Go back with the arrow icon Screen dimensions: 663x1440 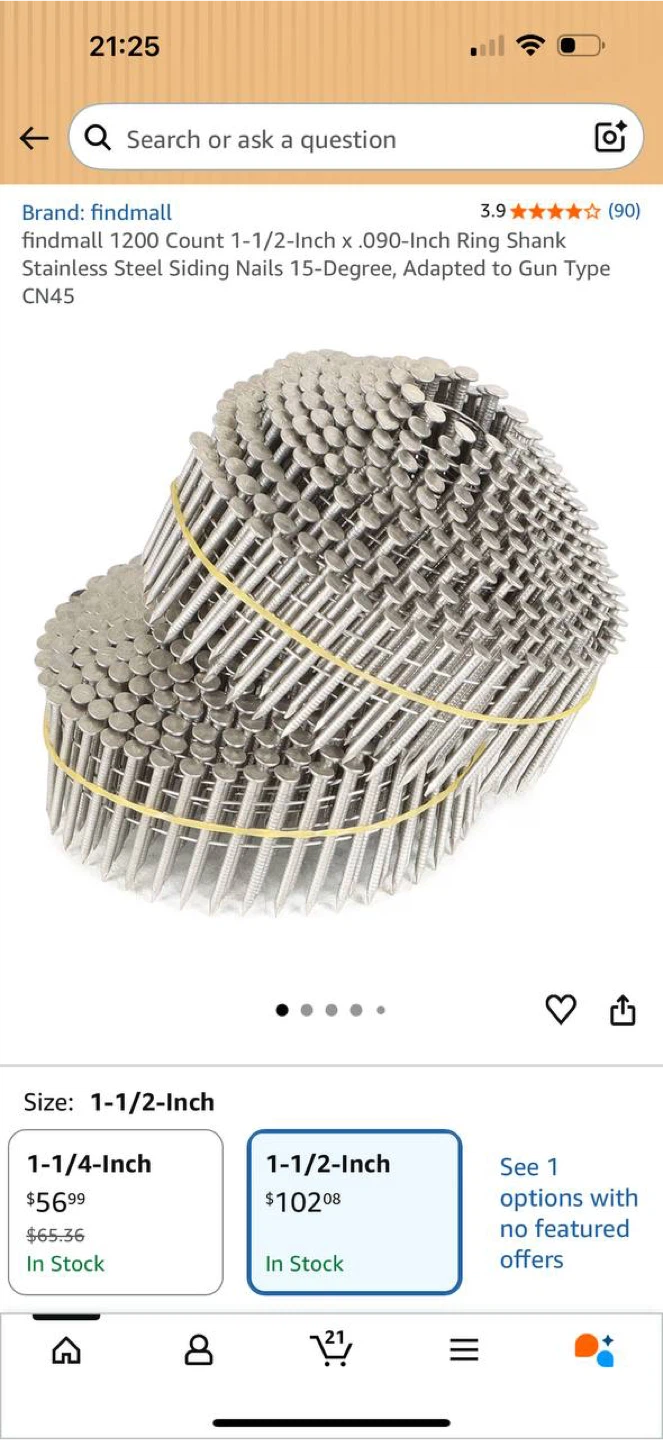(34, 139)
